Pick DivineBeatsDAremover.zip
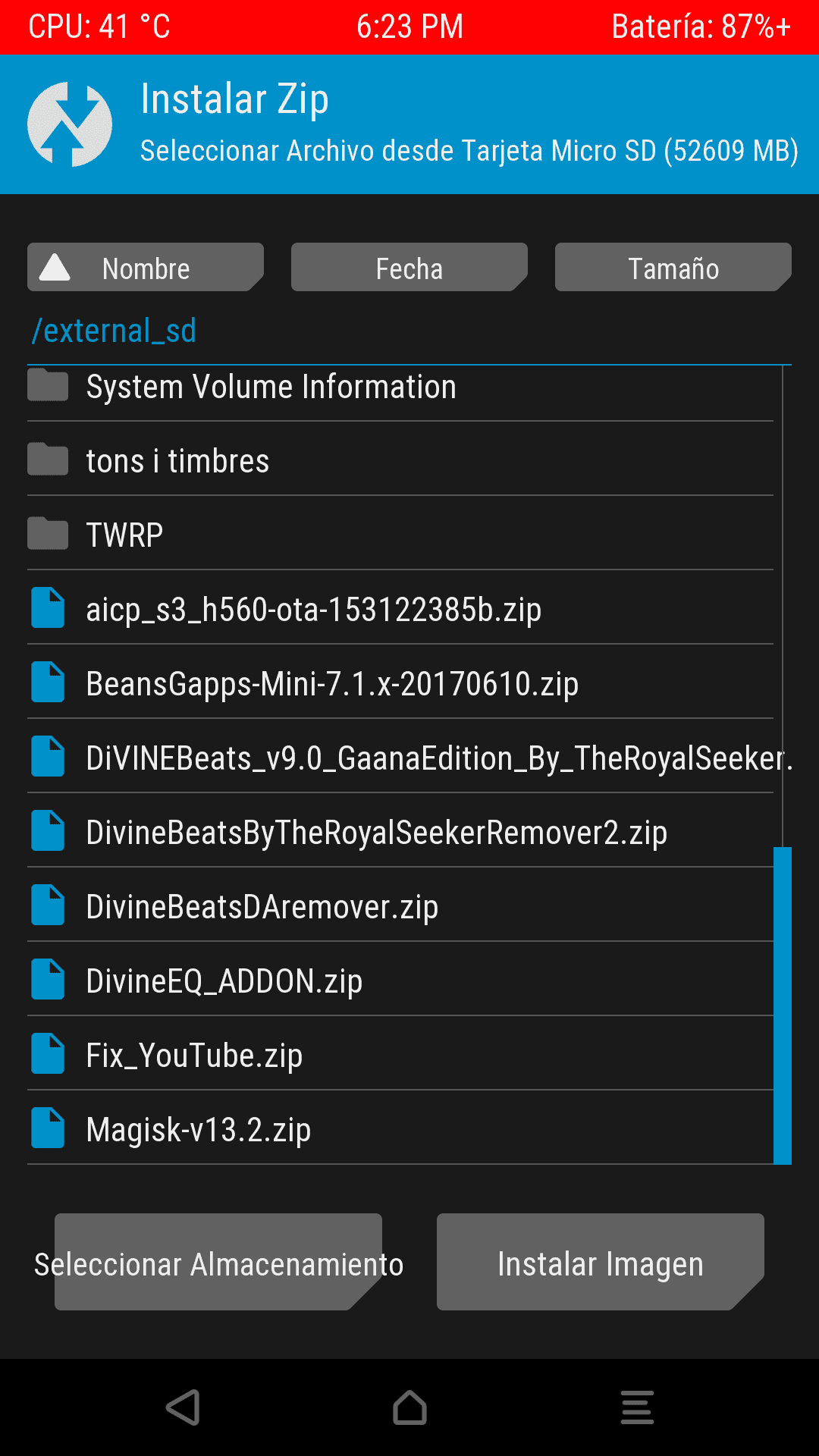Viewport: 819px width, 1456px height. pos(400,905)
